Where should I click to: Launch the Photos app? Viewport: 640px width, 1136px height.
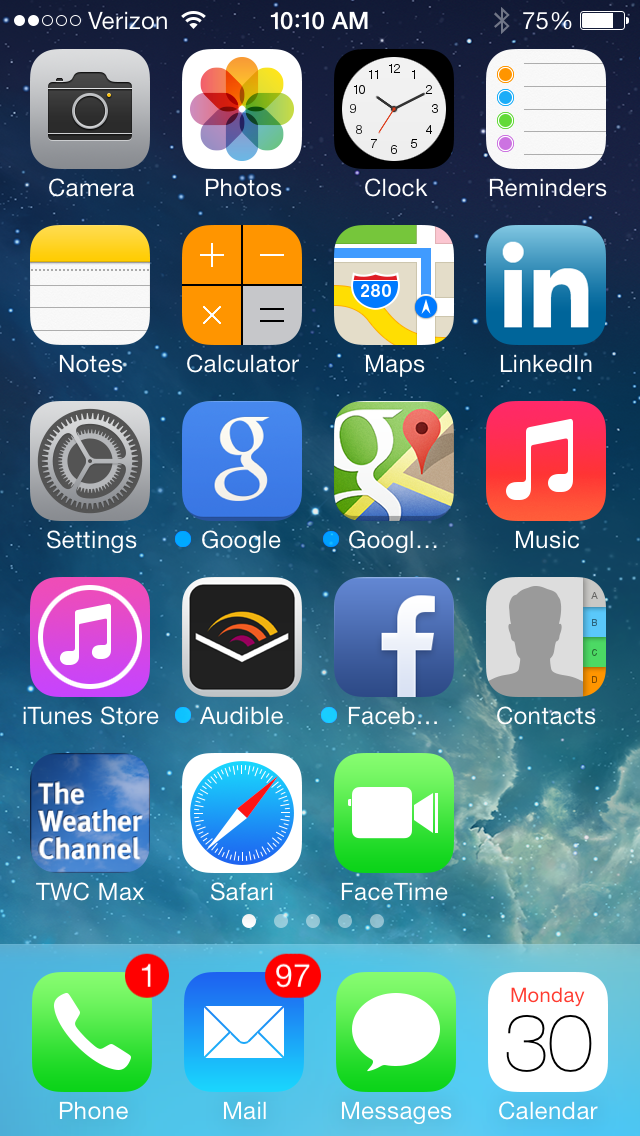(x=242, y=110)
